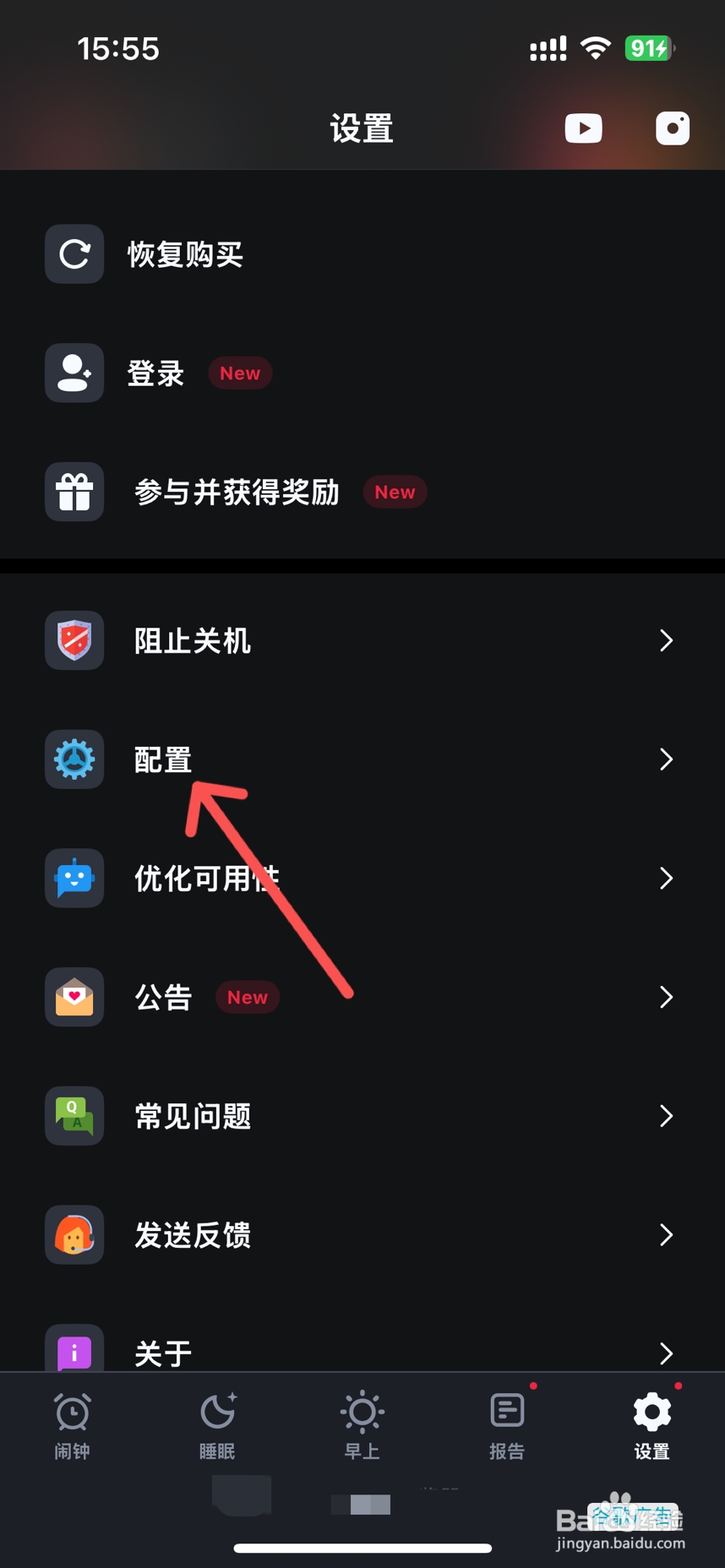Viewport: 725px width, 1568px height.
Task: Tap the login (登录) account icon
Action: click(x=74, y=373)
